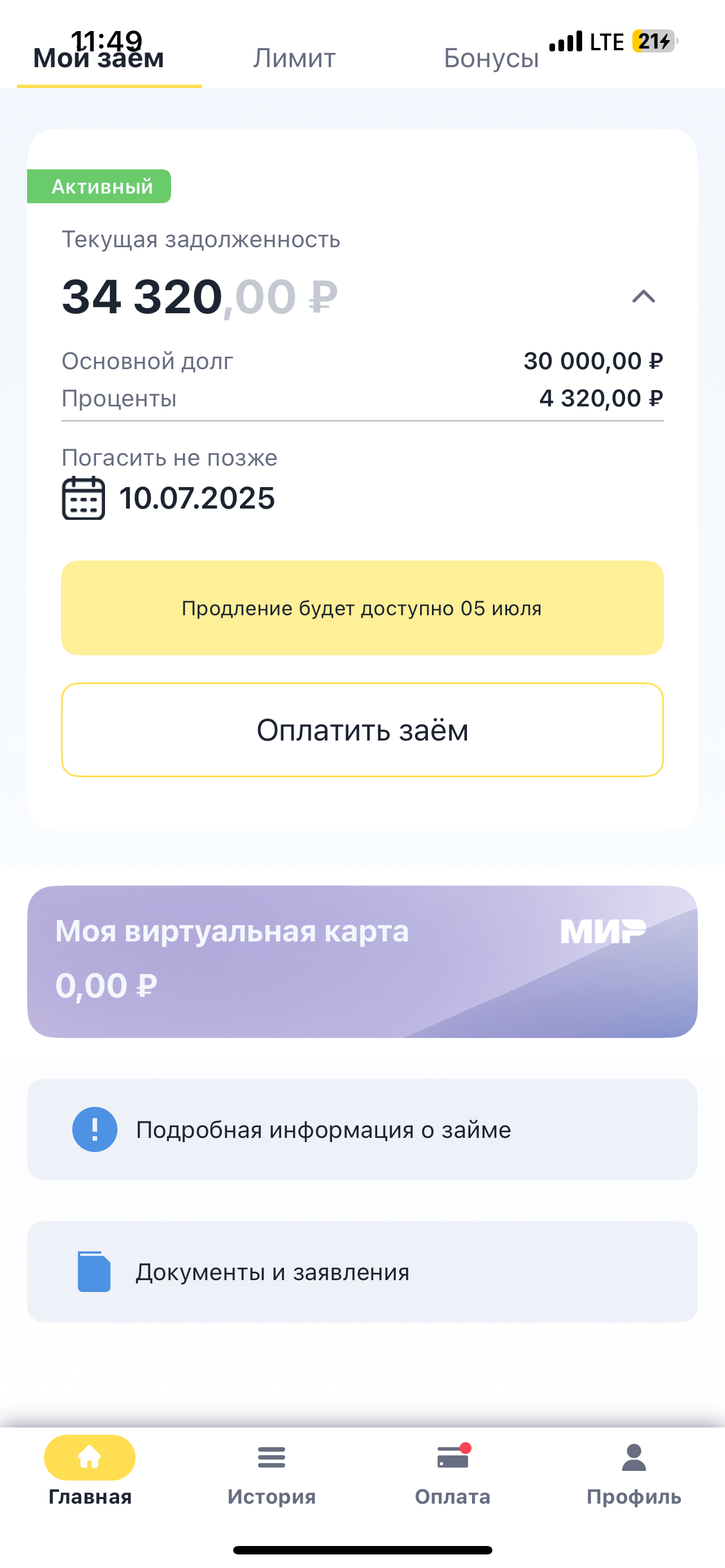Open the Бонусы tab

click(491, 59)
